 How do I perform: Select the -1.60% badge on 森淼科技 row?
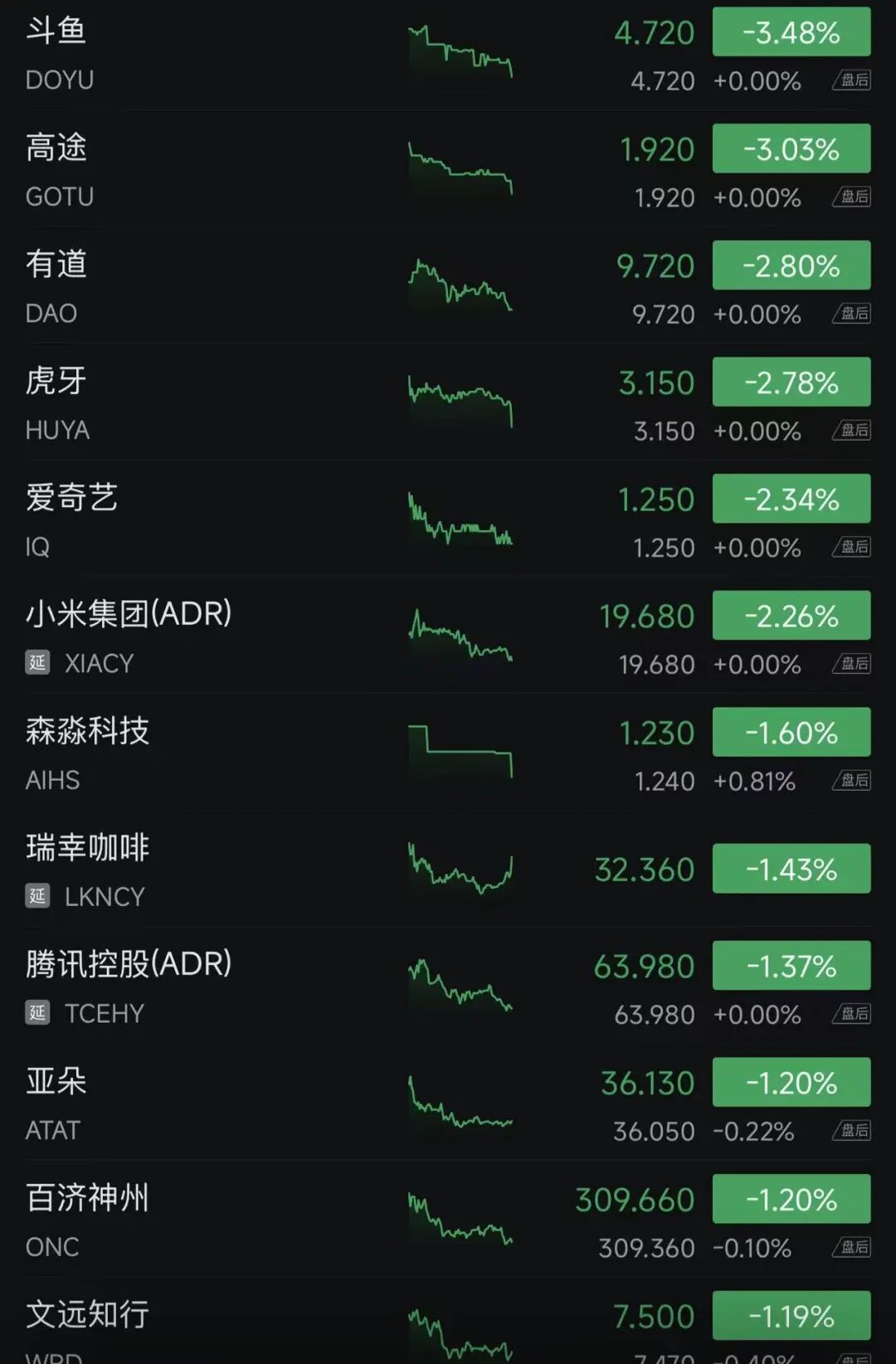791,733
